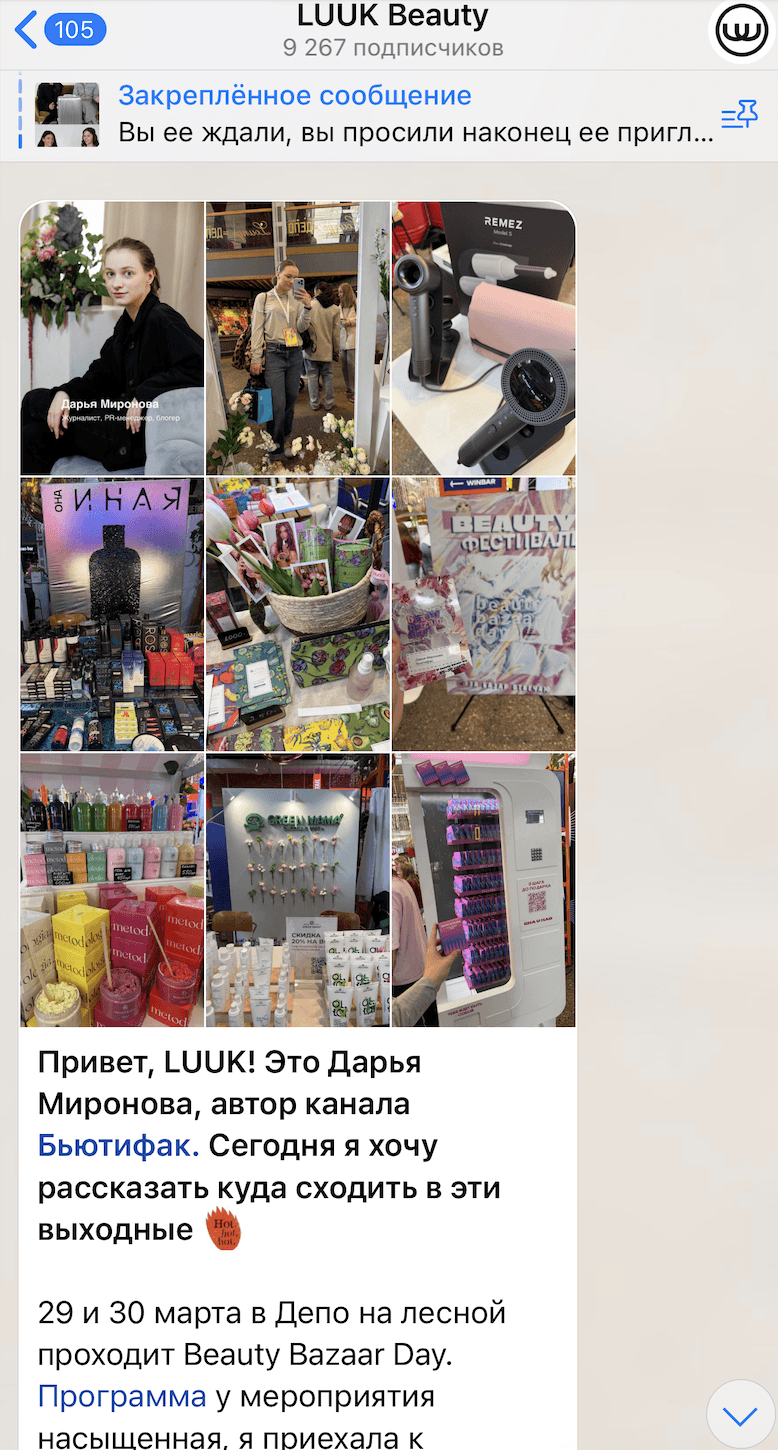Viewport: 778px width, 1450px height.
Task: Go back to the chat list
Action: click(x=58, y=30)
